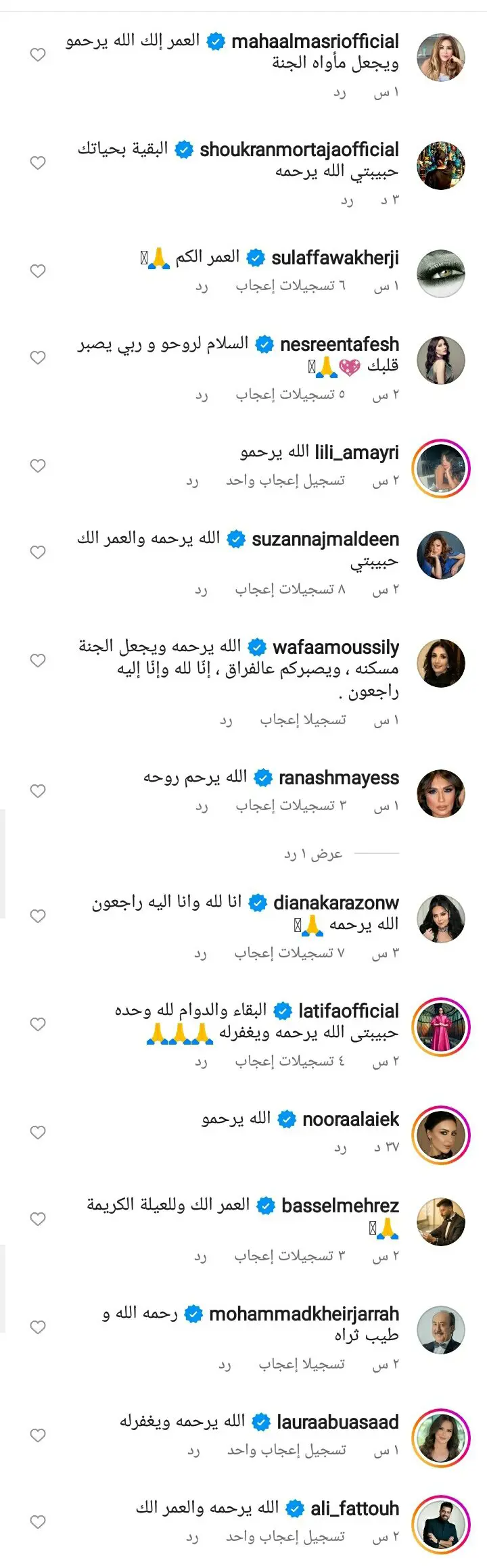Like mahaalmasriofficial's comment
The width and height of the screenshot is (487, 1568).
point(38,55)
